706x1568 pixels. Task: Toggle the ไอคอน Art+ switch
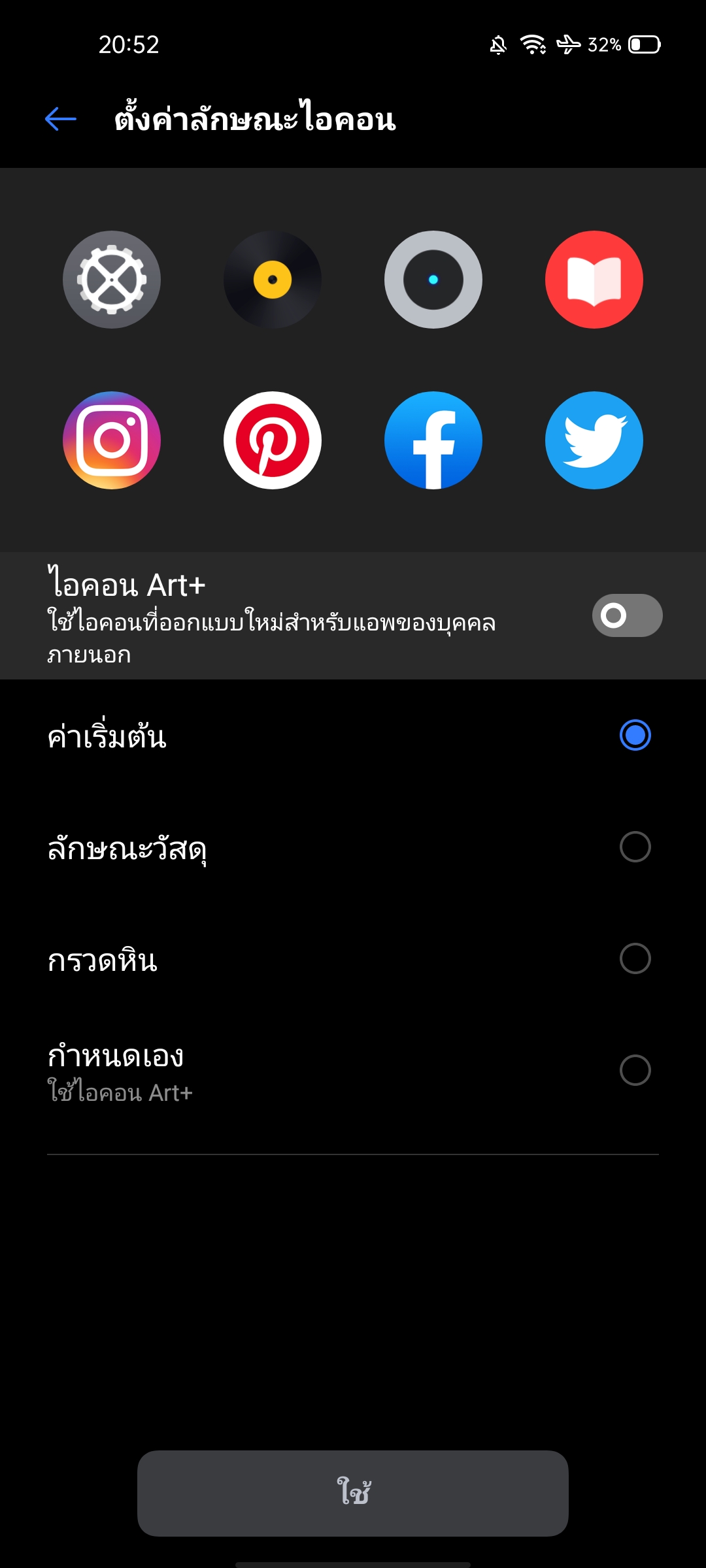tap(627, 615)
